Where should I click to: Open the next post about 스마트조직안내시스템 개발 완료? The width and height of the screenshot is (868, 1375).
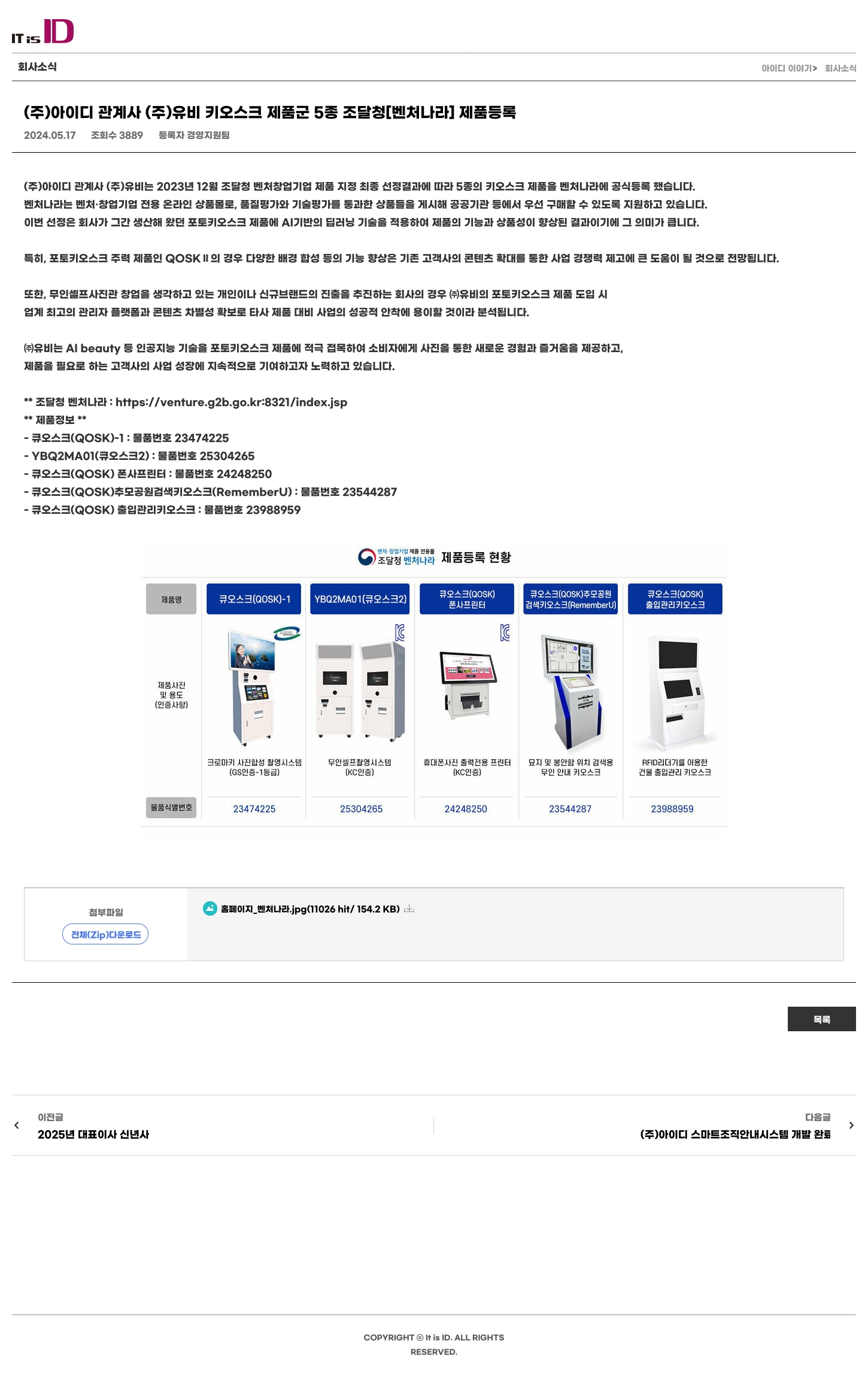(735, 1134)
